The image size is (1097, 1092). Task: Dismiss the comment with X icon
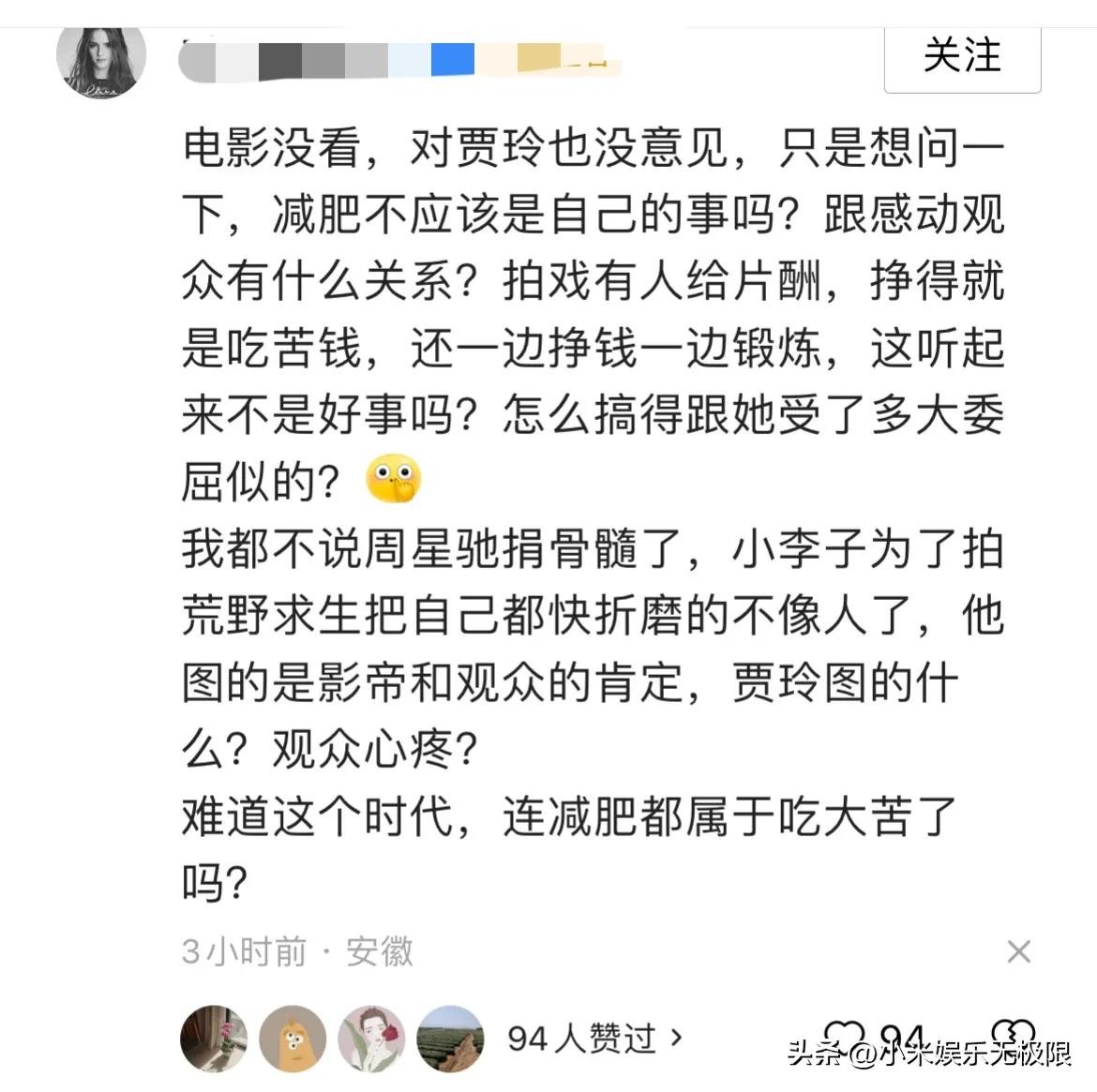click(1018, 951)
